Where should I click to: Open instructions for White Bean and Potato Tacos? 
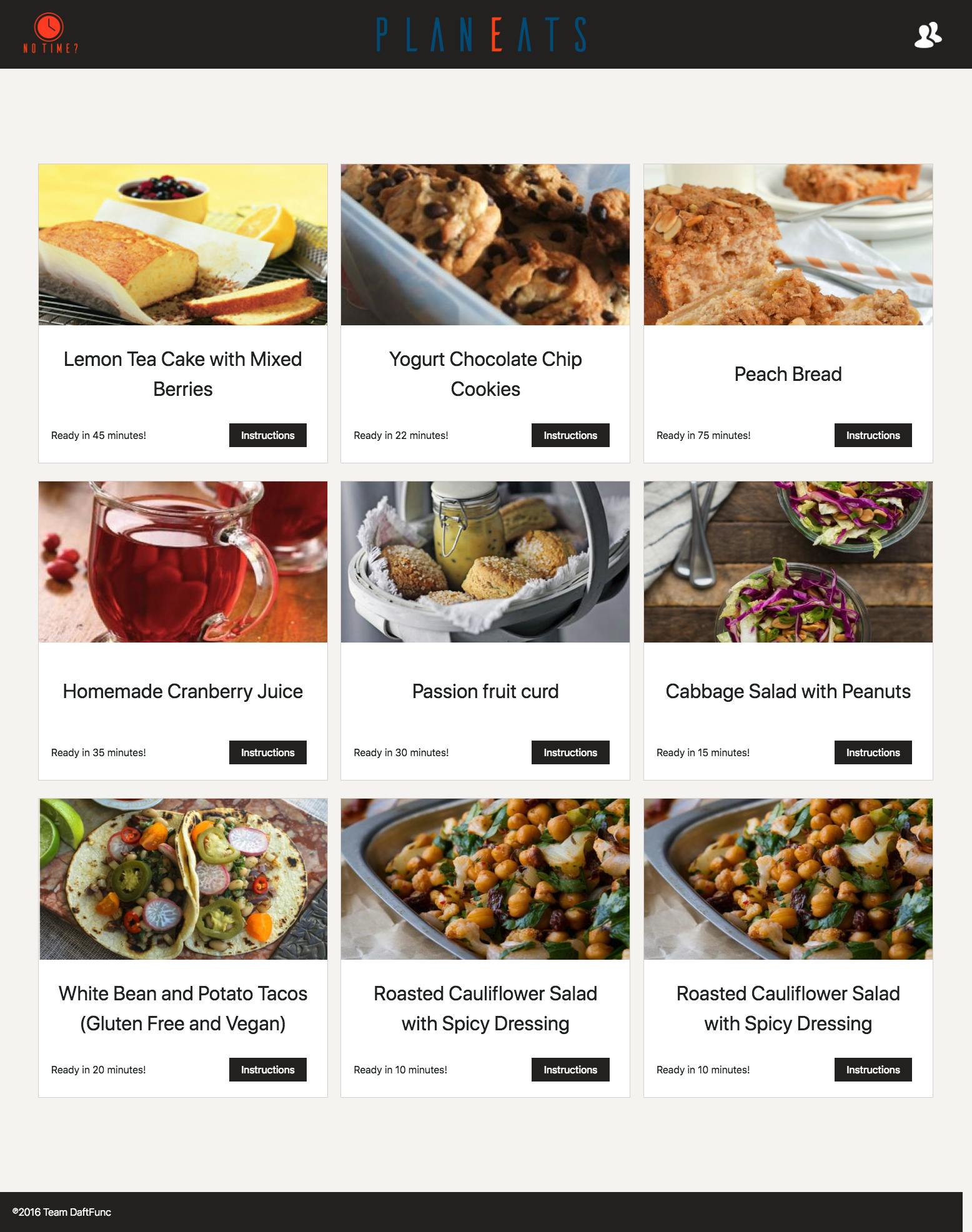point(267,1070)
